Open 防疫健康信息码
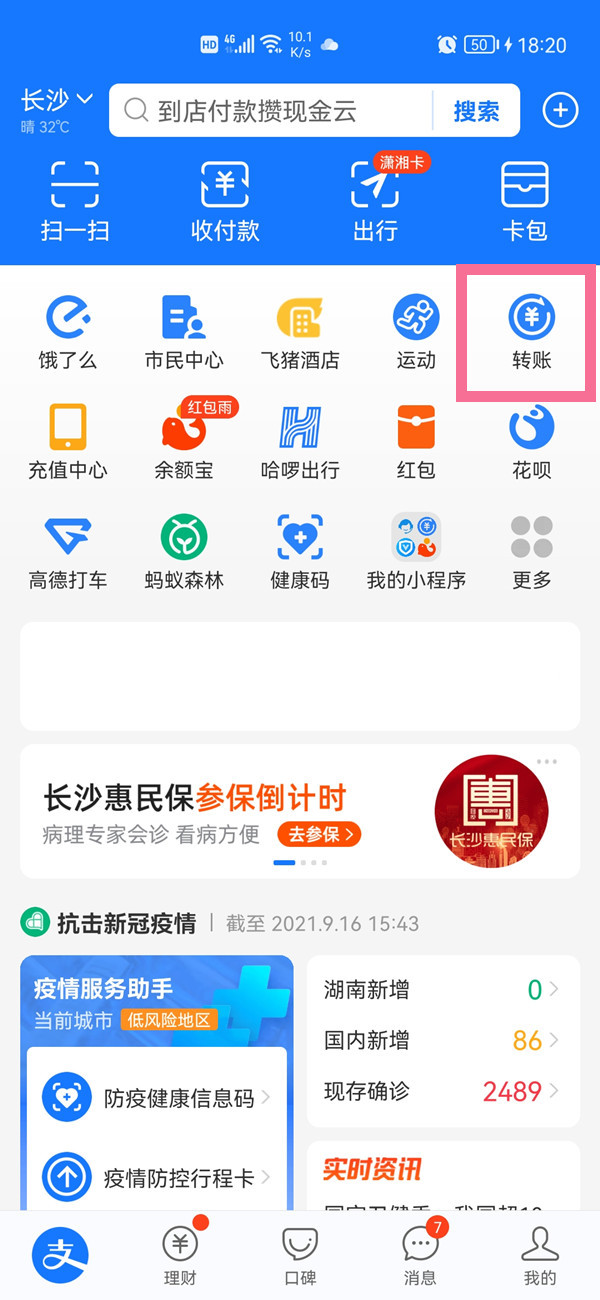Viewport: 600px width, 1300px height. [x=158, y=1098]
